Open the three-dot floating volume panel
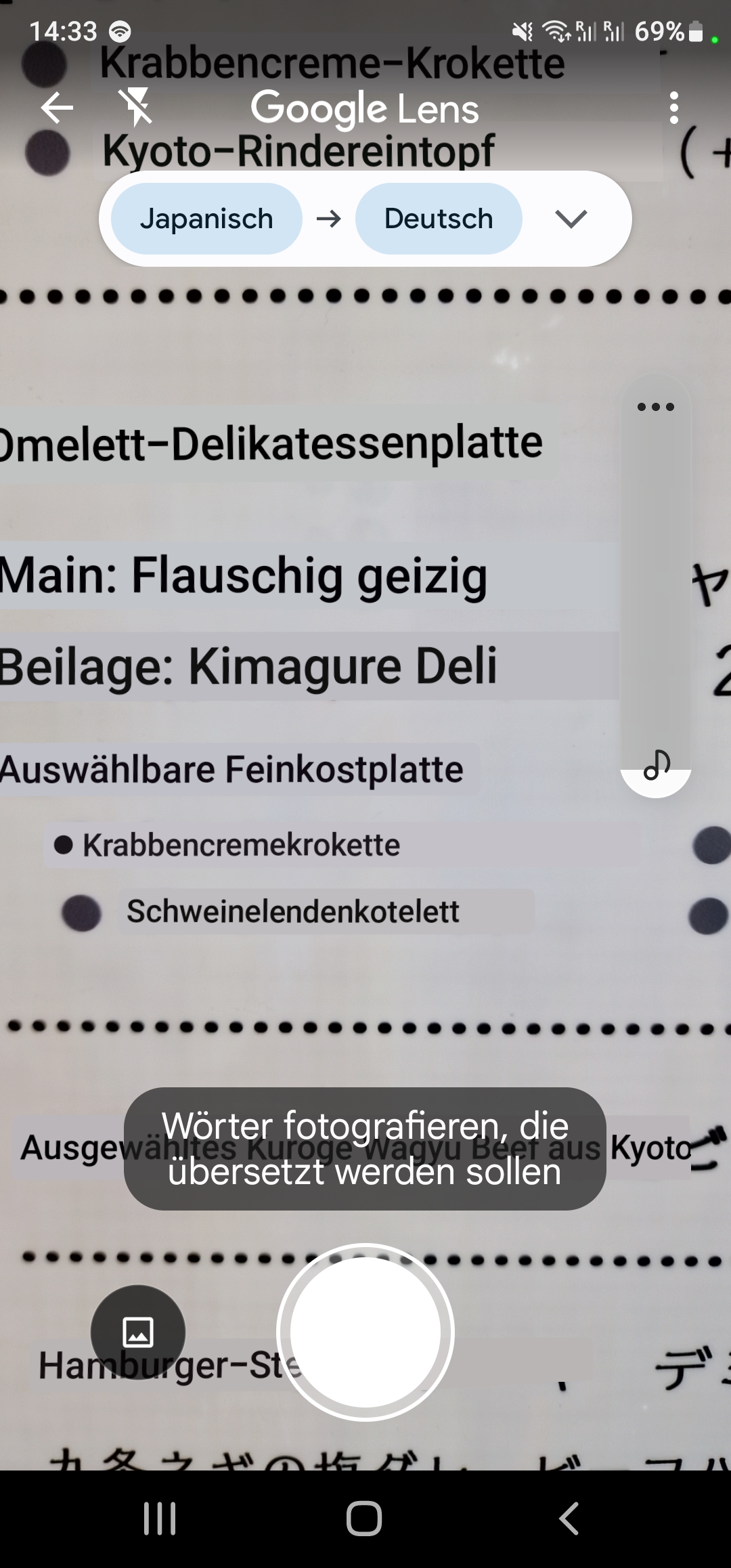The image size is (731, 1568). [656, 407]
